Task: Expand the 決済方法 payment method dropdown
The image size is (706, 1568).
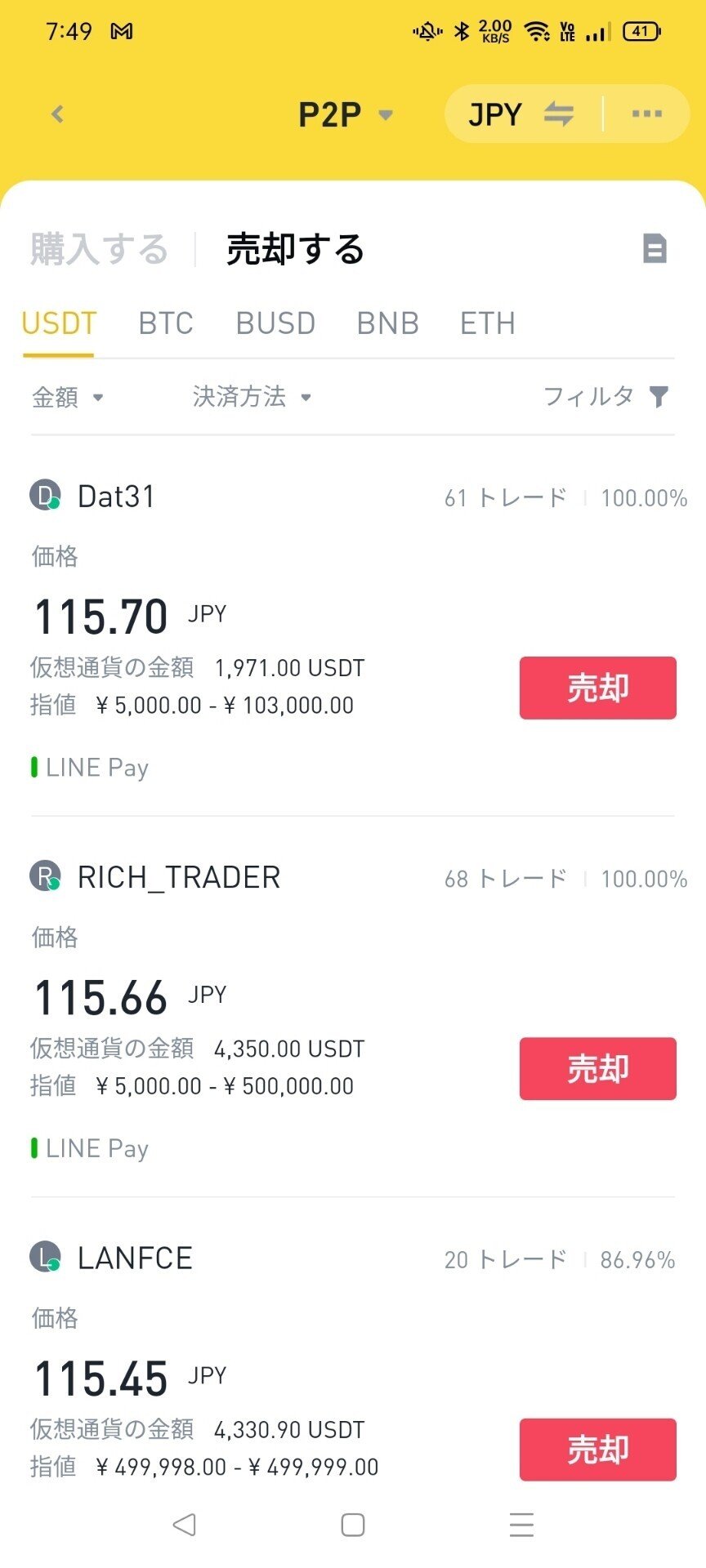Action: (x=253, y=397)
